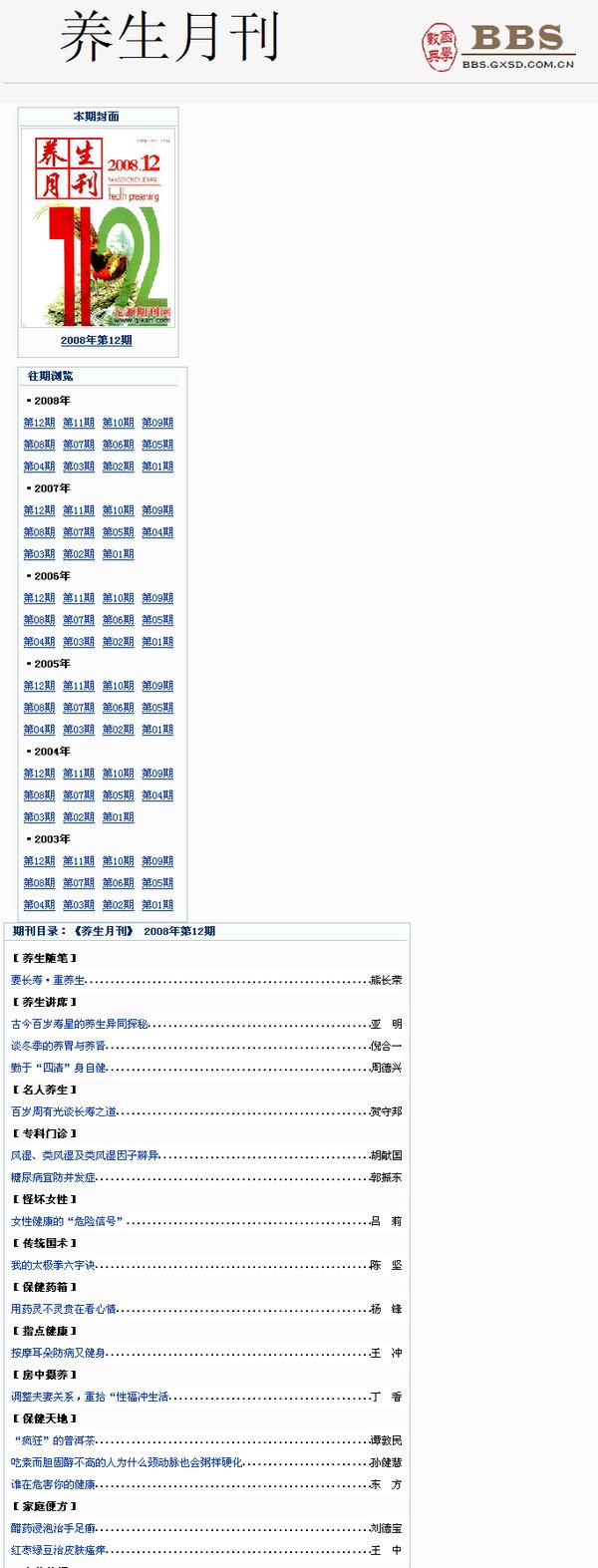Open 第11期 under 2008年
This screenshot has width=598, height=1568.
78,423
